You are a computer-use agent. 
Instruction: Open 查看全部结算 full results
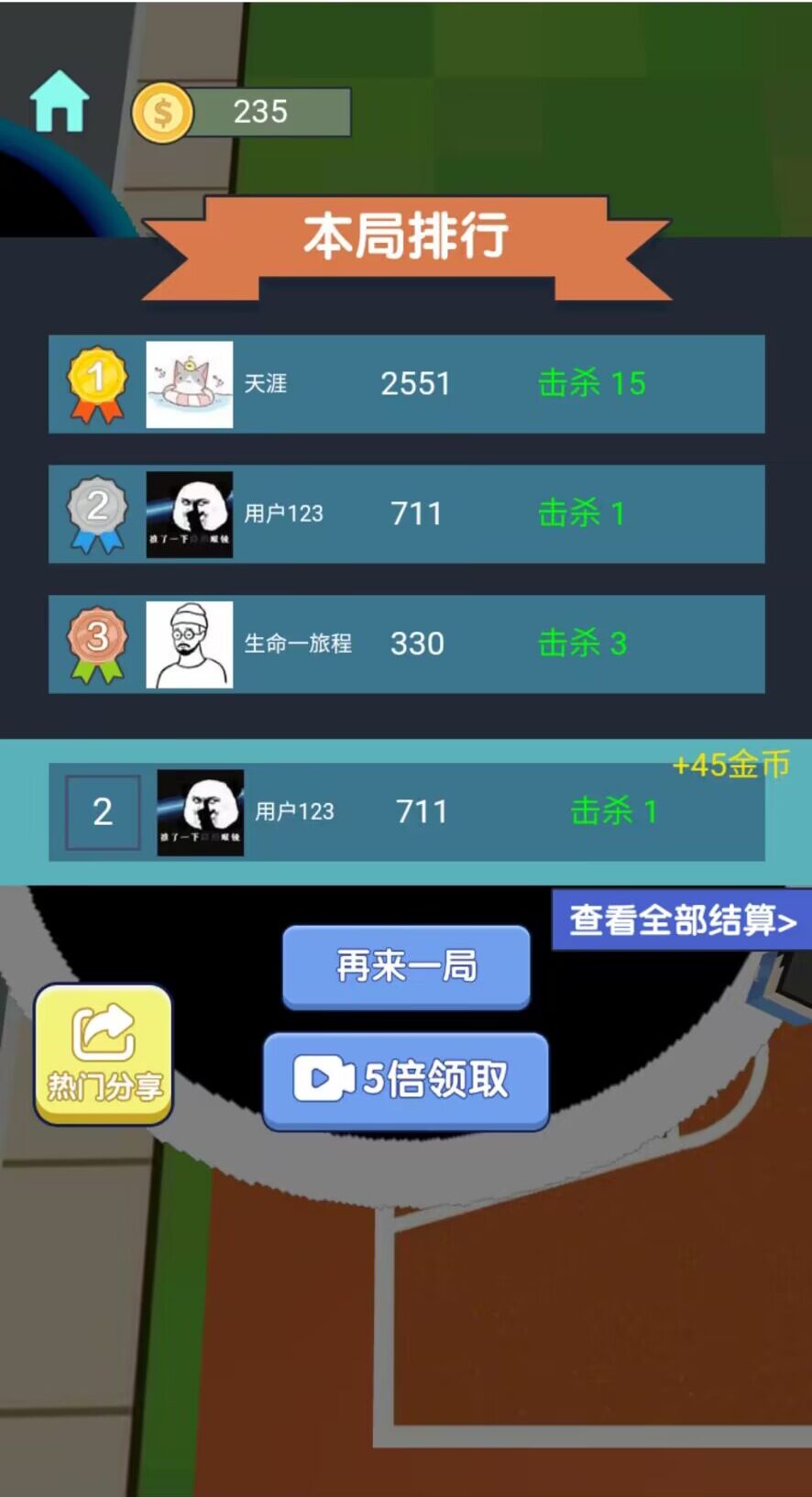pyautogui.click(x=682, y=919)
